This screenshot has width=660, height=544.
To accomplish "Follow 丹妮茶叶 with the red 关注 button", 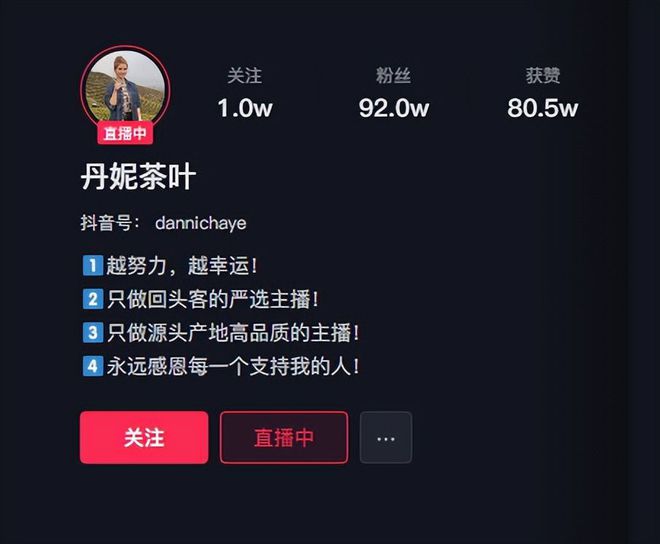I will (x=144, y=438).
